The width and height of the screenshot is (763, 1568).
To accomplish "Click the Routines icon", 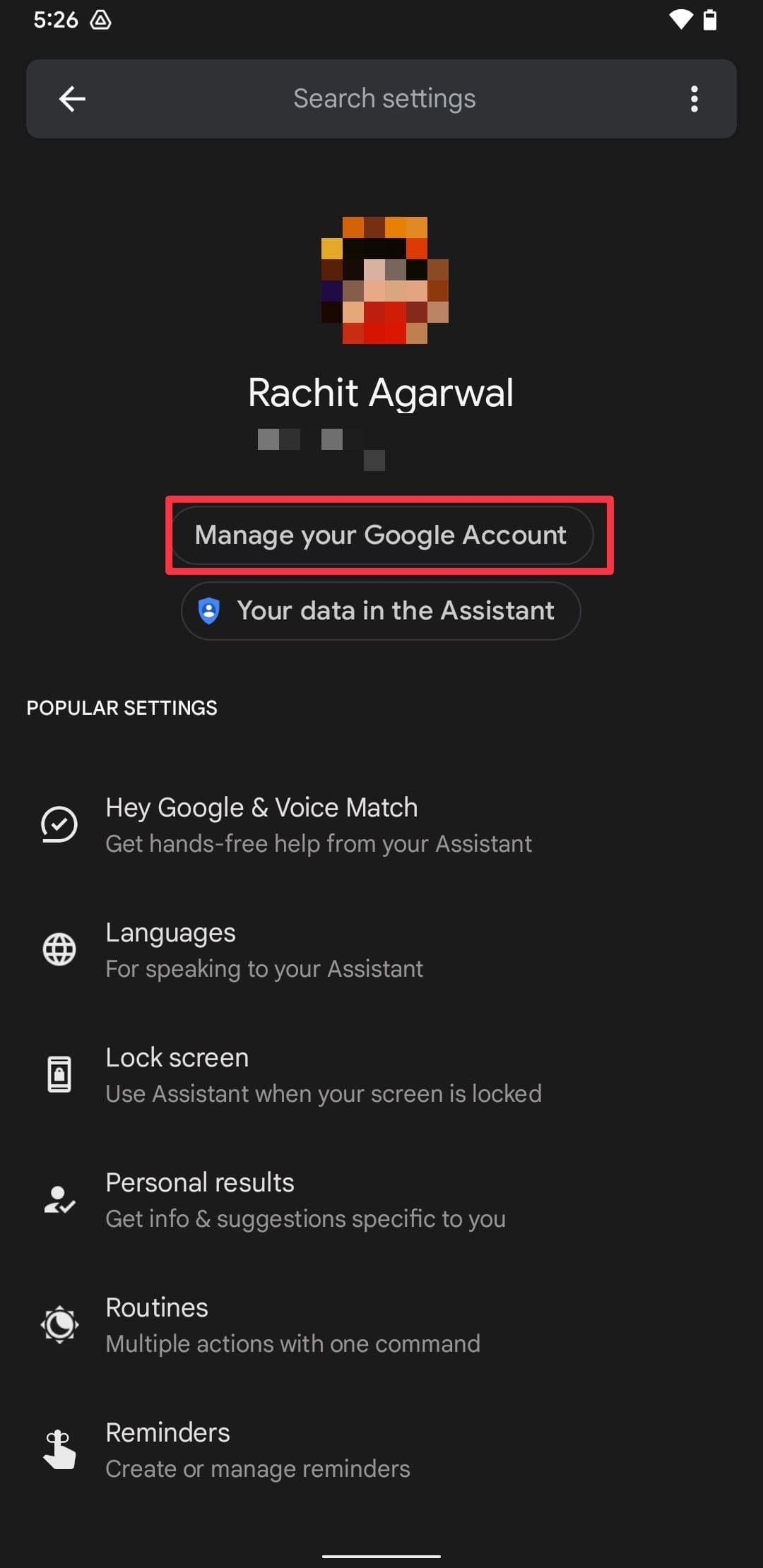I will point(59,1324).
